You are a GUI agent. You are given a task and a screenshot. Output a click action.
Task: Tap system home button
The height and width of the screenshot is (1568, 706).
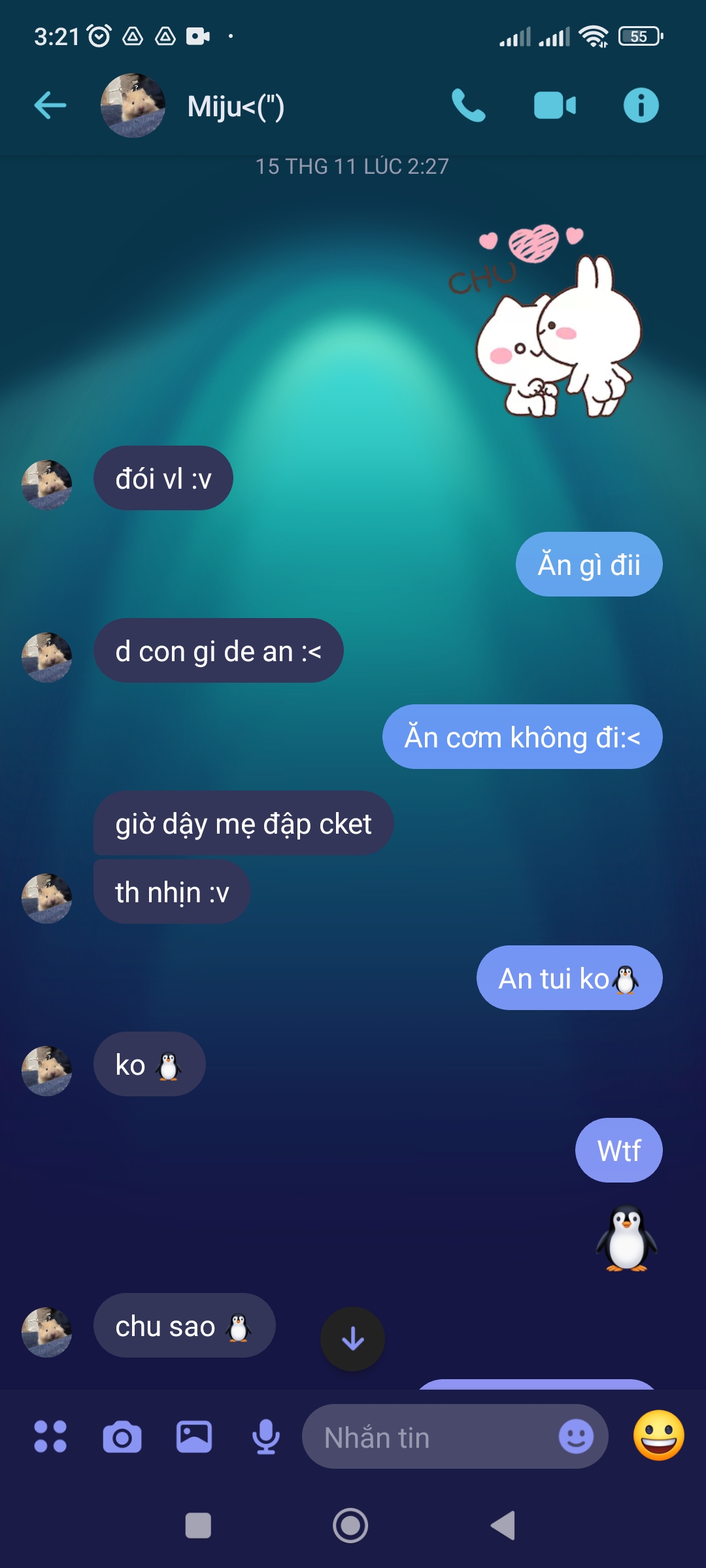click(x=350, y=1526)
